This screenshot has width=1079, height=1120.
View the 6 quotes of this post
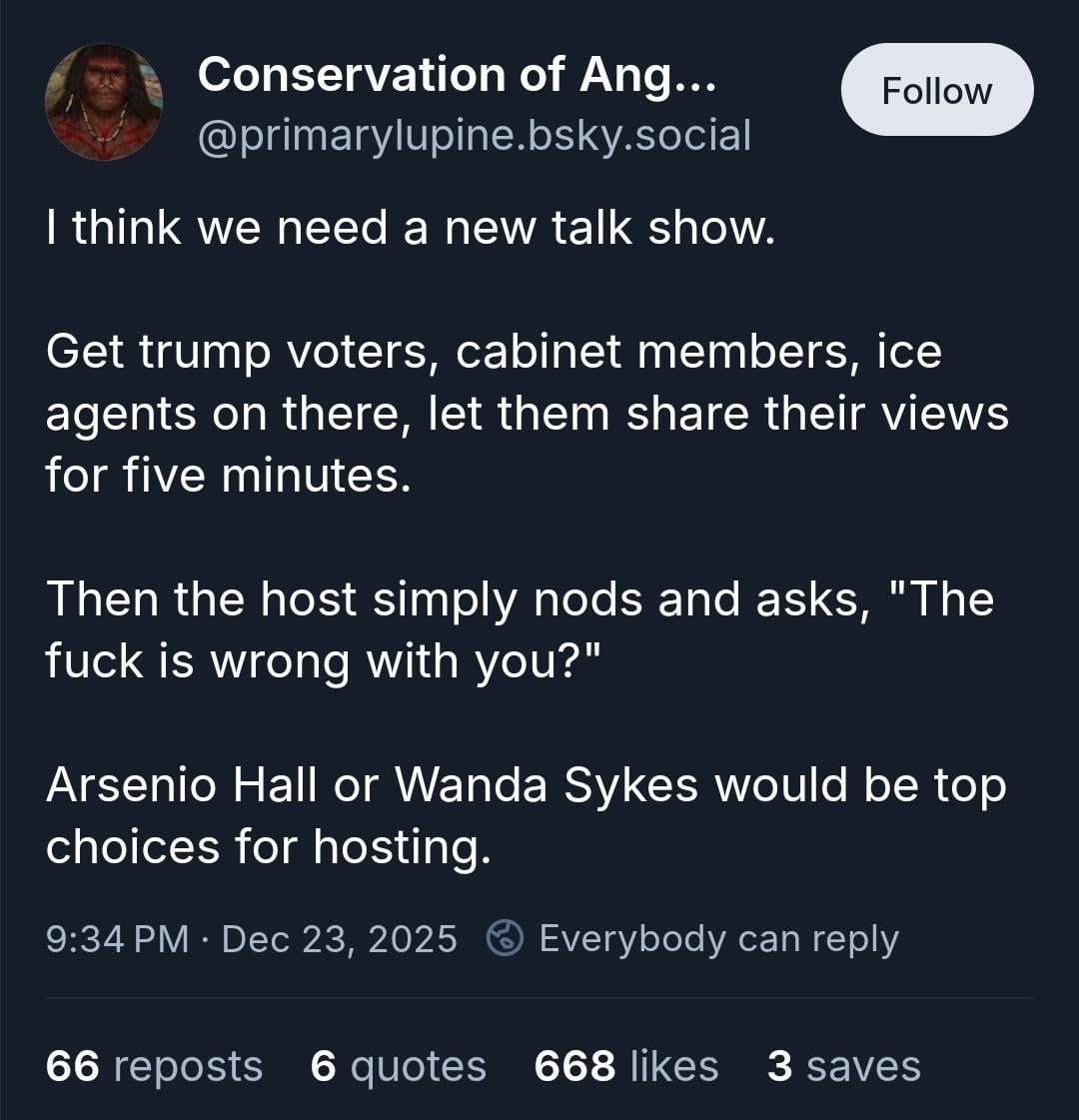pyautogui.click(x=398, y=1066)
